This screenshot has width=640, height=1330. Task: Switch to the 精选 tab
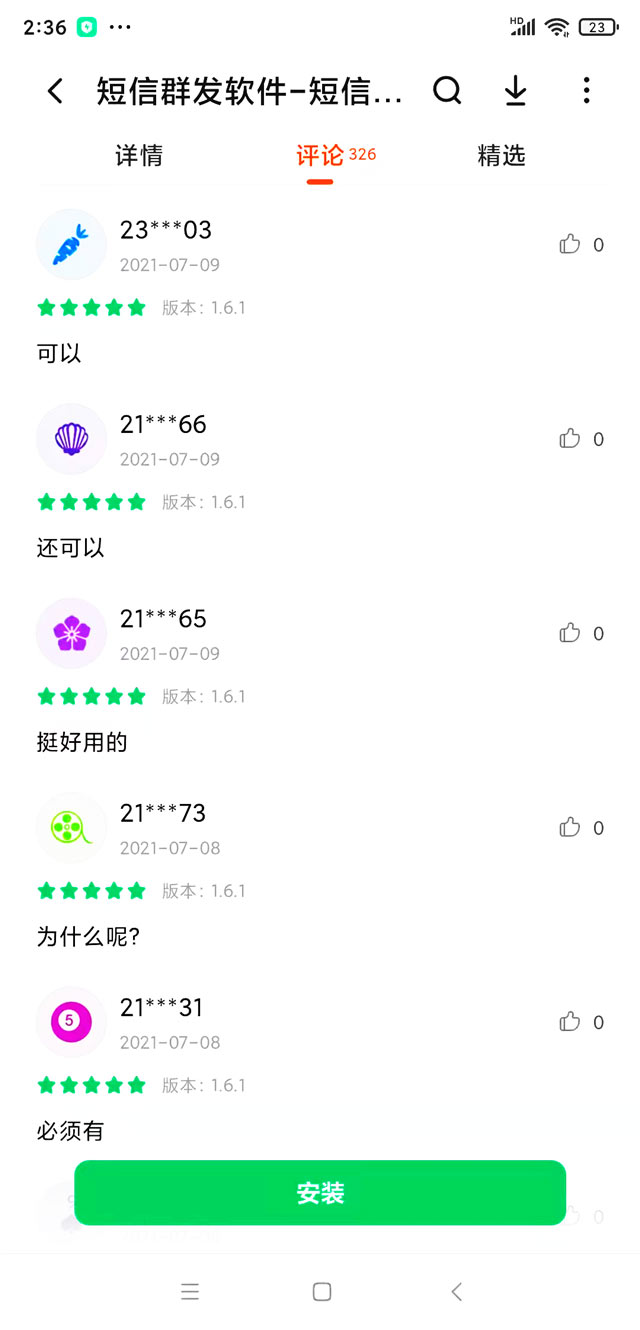501,156
